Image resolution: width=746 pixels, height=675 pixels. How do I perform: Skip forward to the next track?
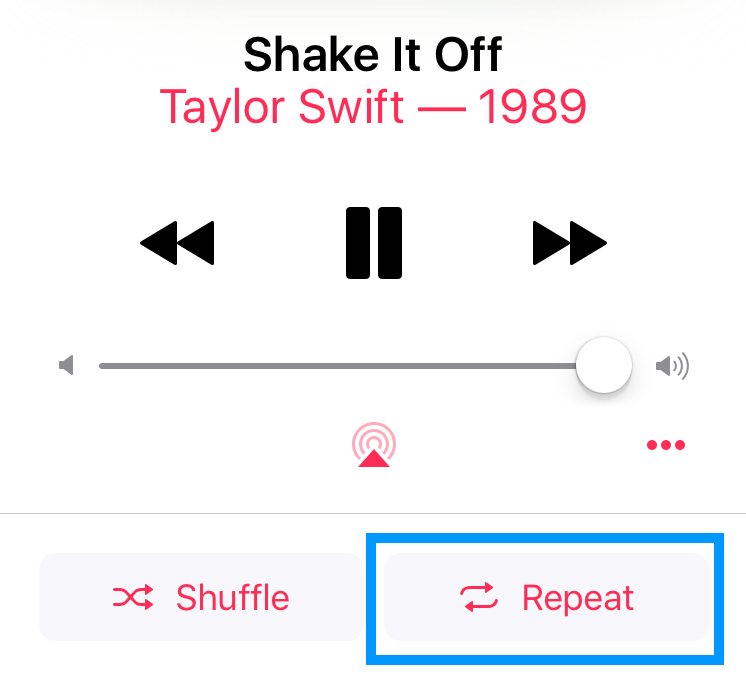tap(569, 243)
